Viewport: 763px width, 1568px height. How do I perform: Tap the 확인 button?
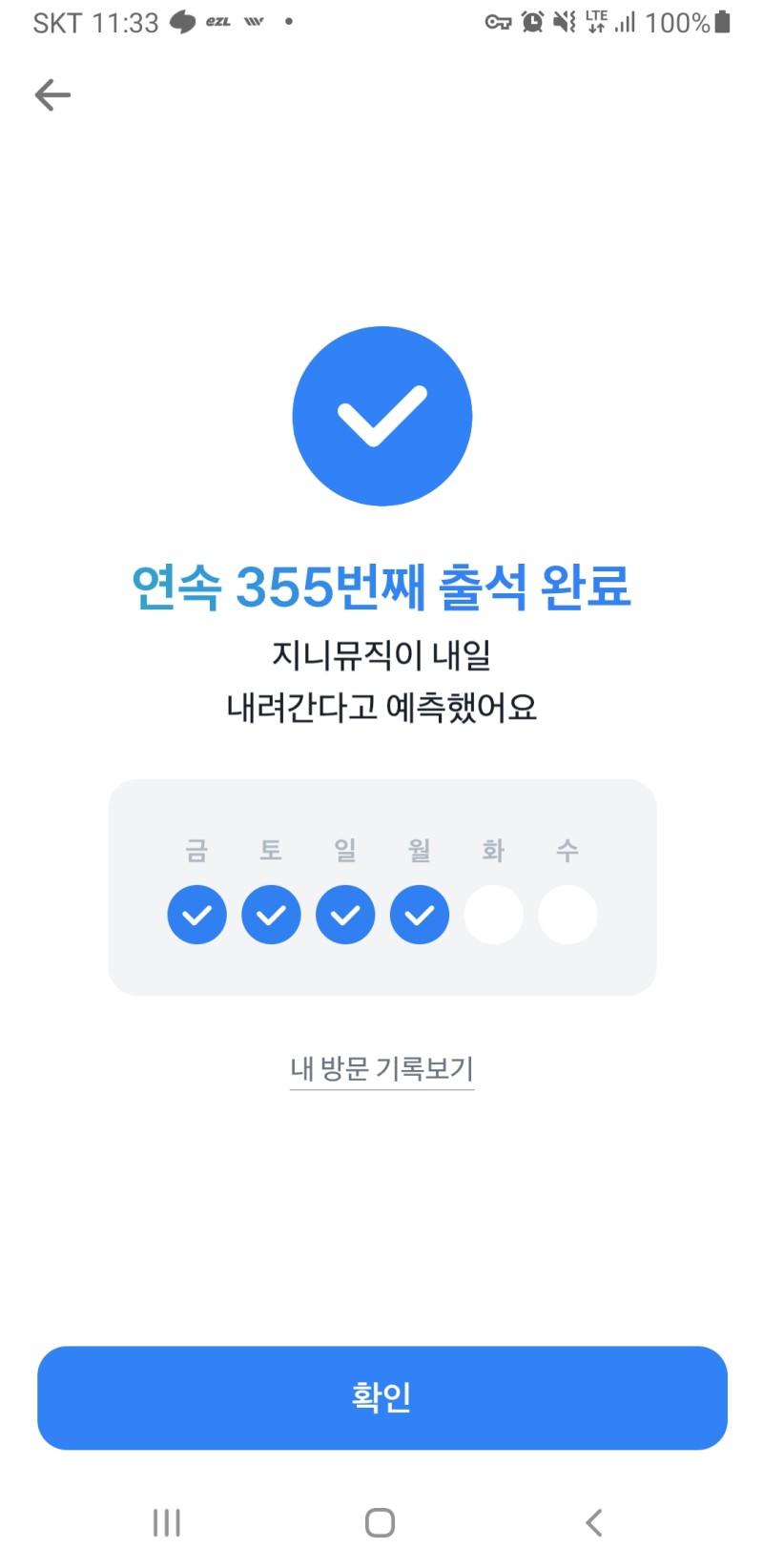coord(381,1397)
